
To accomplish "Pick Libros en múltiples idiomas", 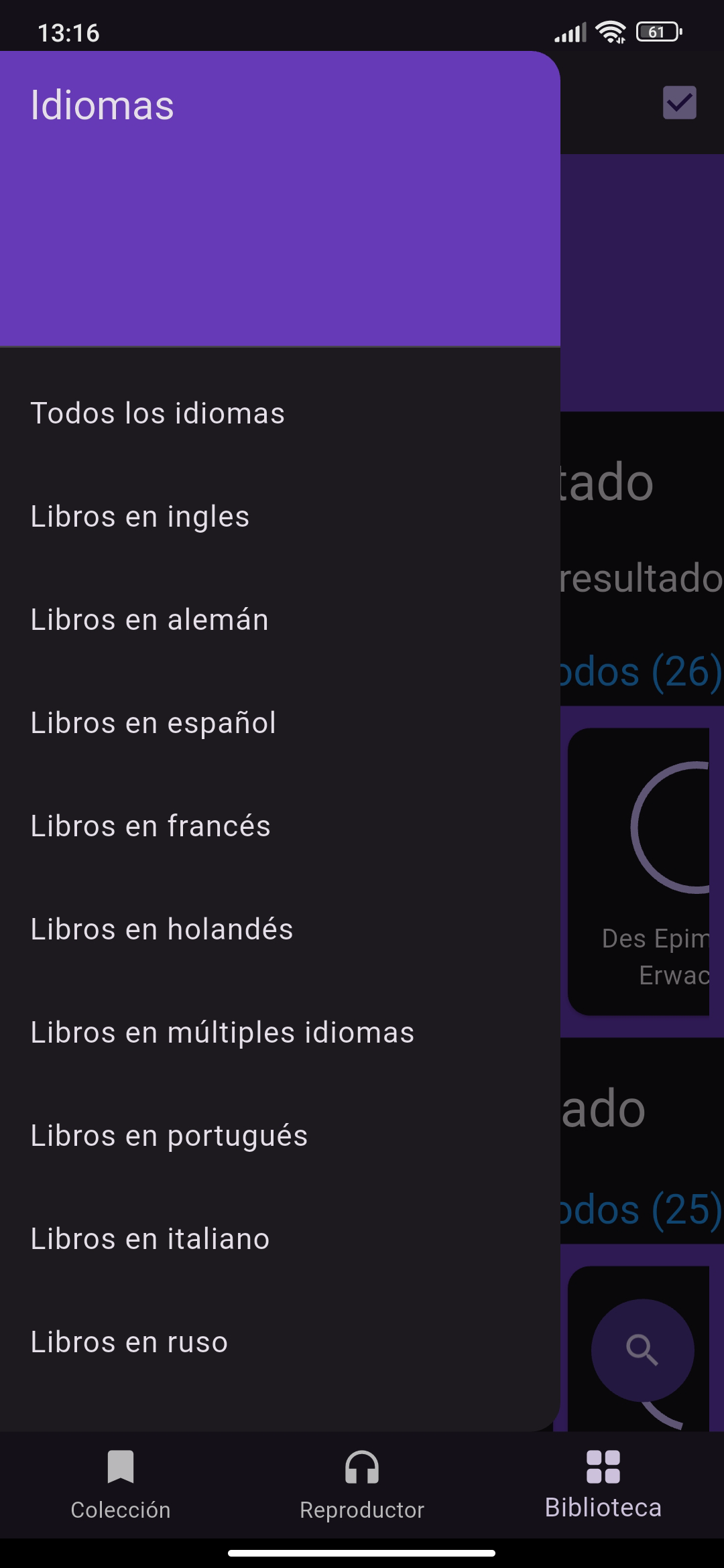I will click(223, 1033).
